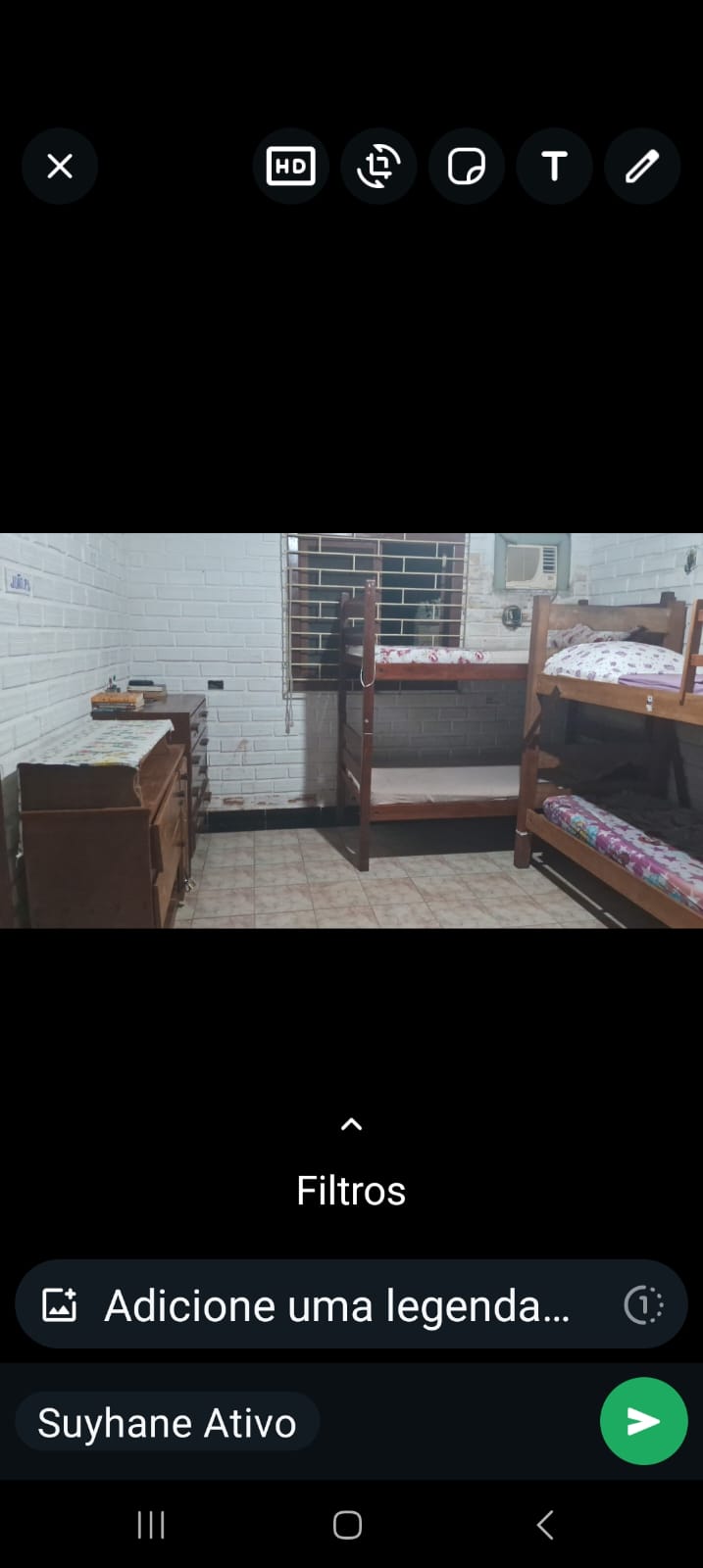Add more photos from gallery icon
Screen dimensions: 703x1568
click(x=60, y=1305)
